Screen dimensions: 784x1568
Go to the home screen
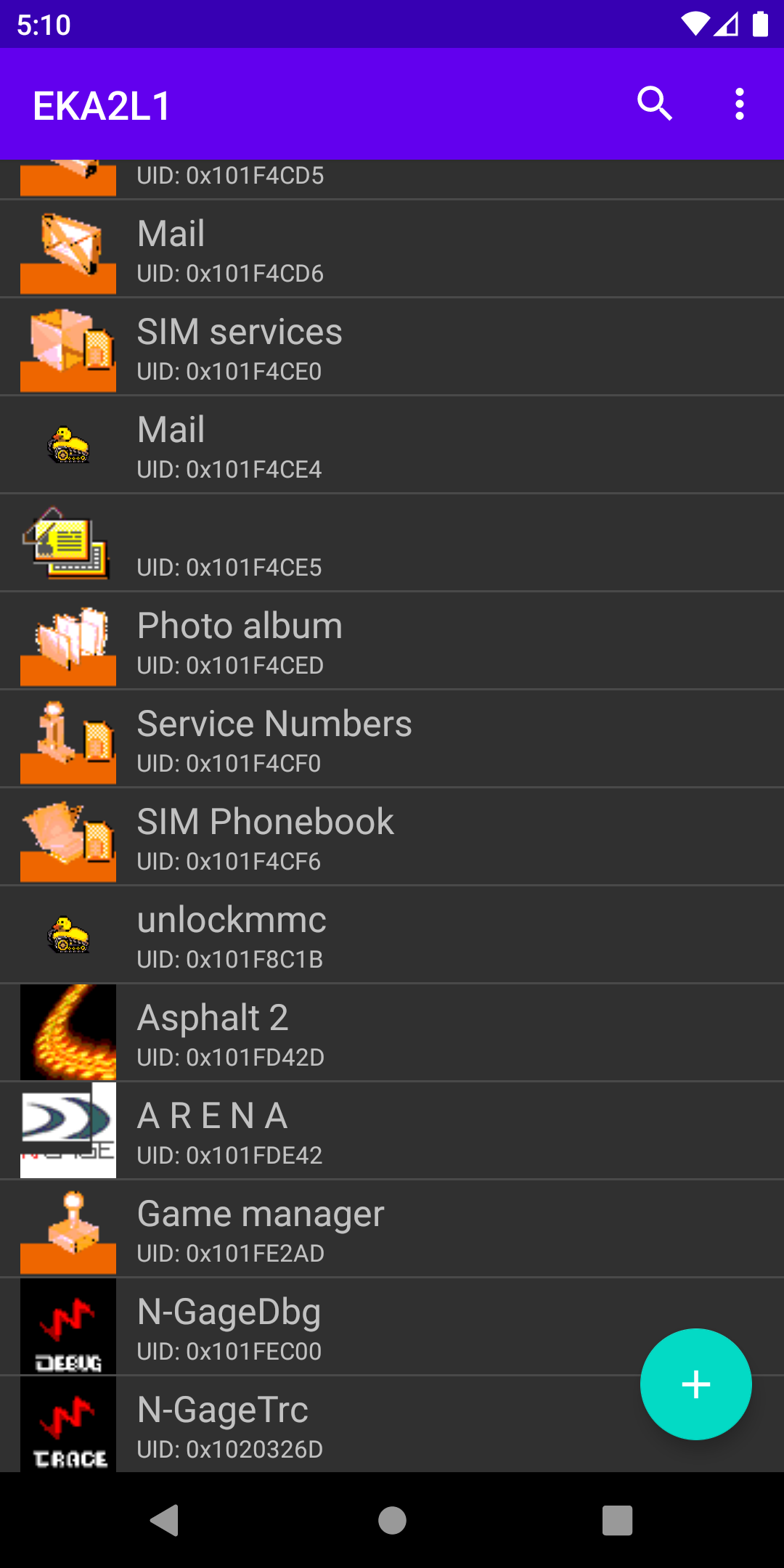392,1520
